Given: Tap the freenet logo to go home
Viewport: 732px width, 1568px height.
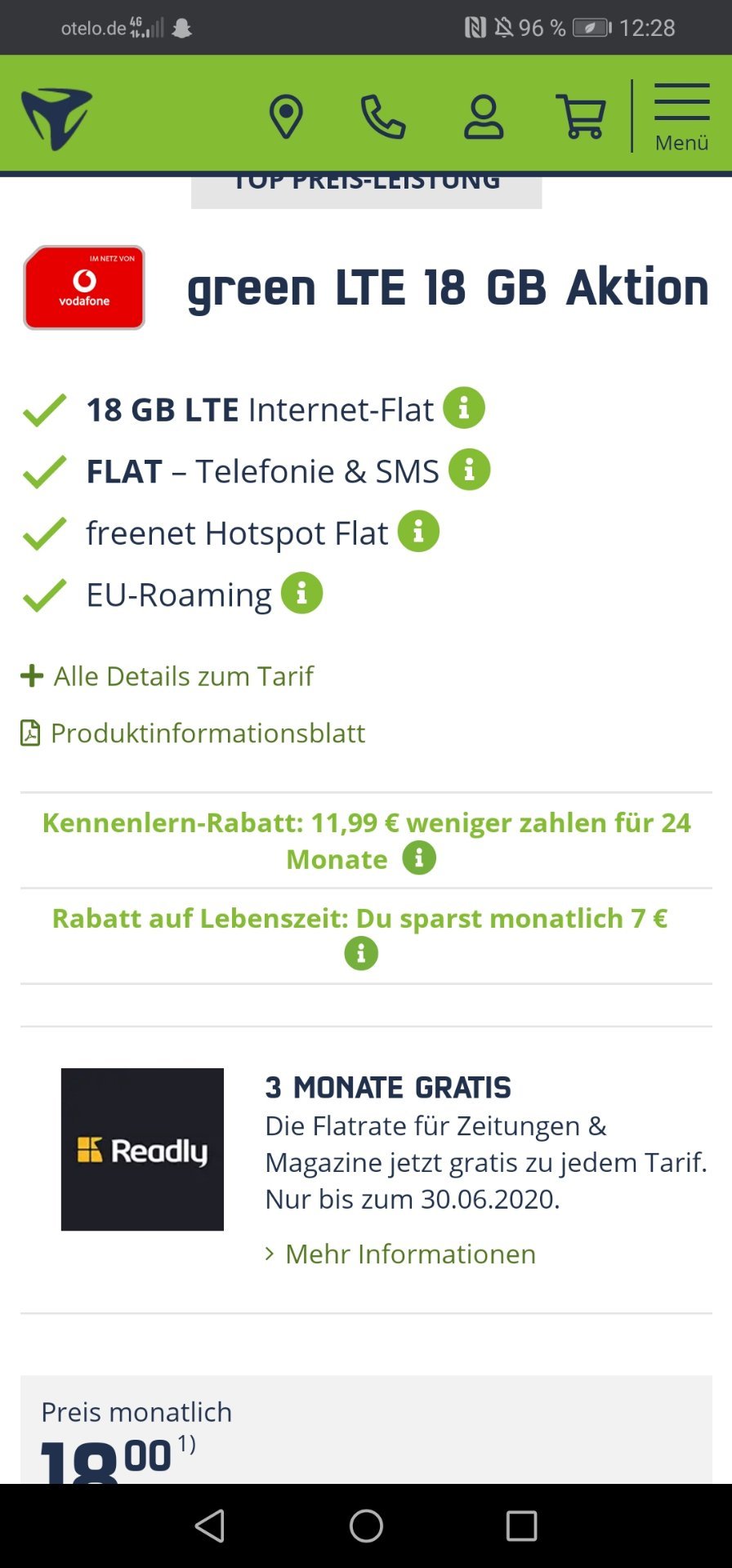Looking at the screenshot, I should (56, 119).
